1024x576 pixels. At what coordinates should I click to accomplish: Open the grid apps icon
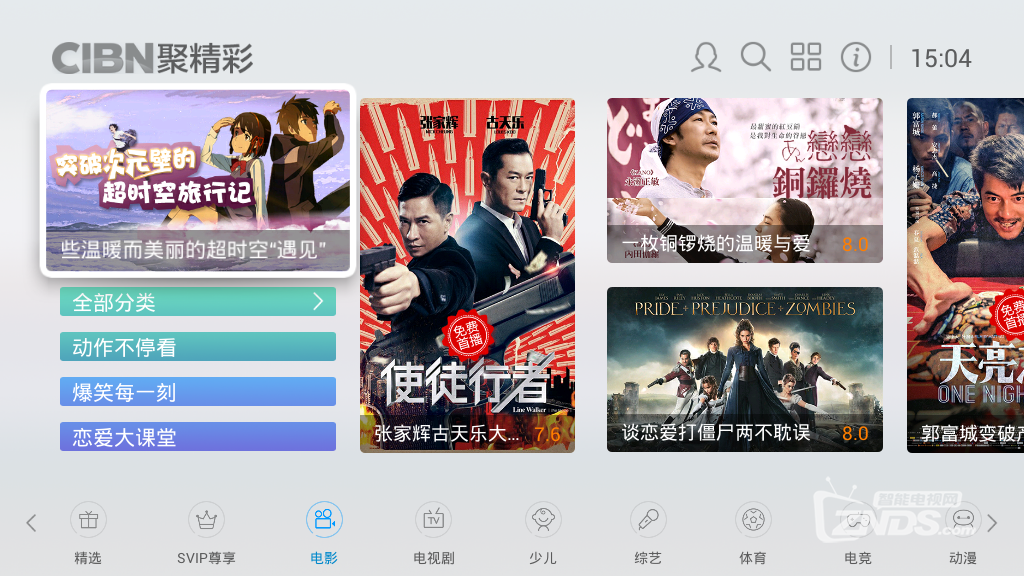pos(805,58)
